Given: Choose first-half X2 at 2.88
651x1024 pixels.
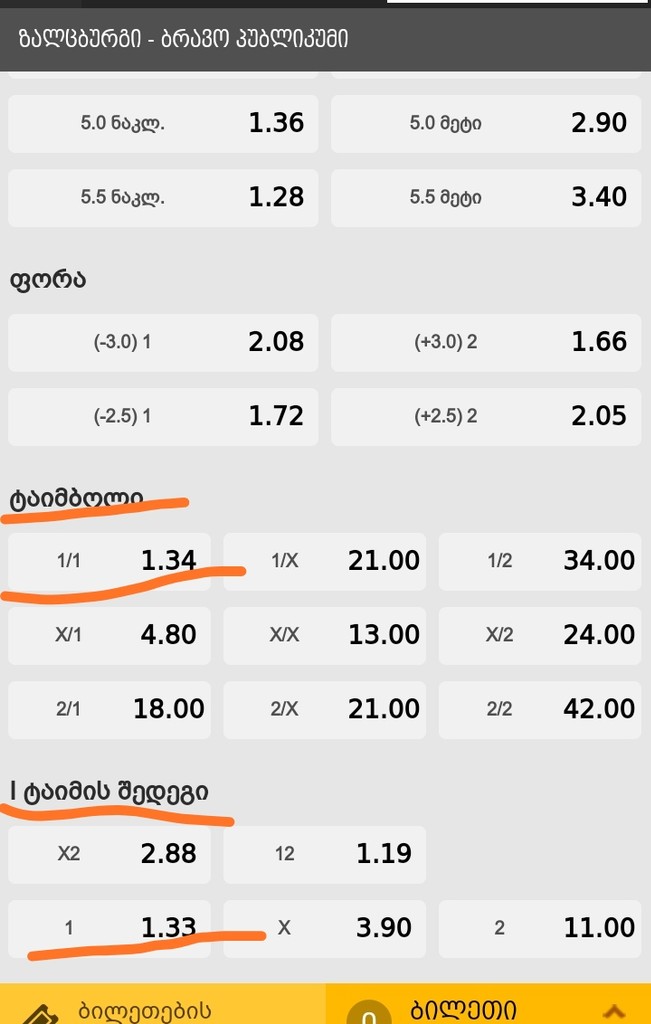Looking at the screenshot, I should click(109, 854).
